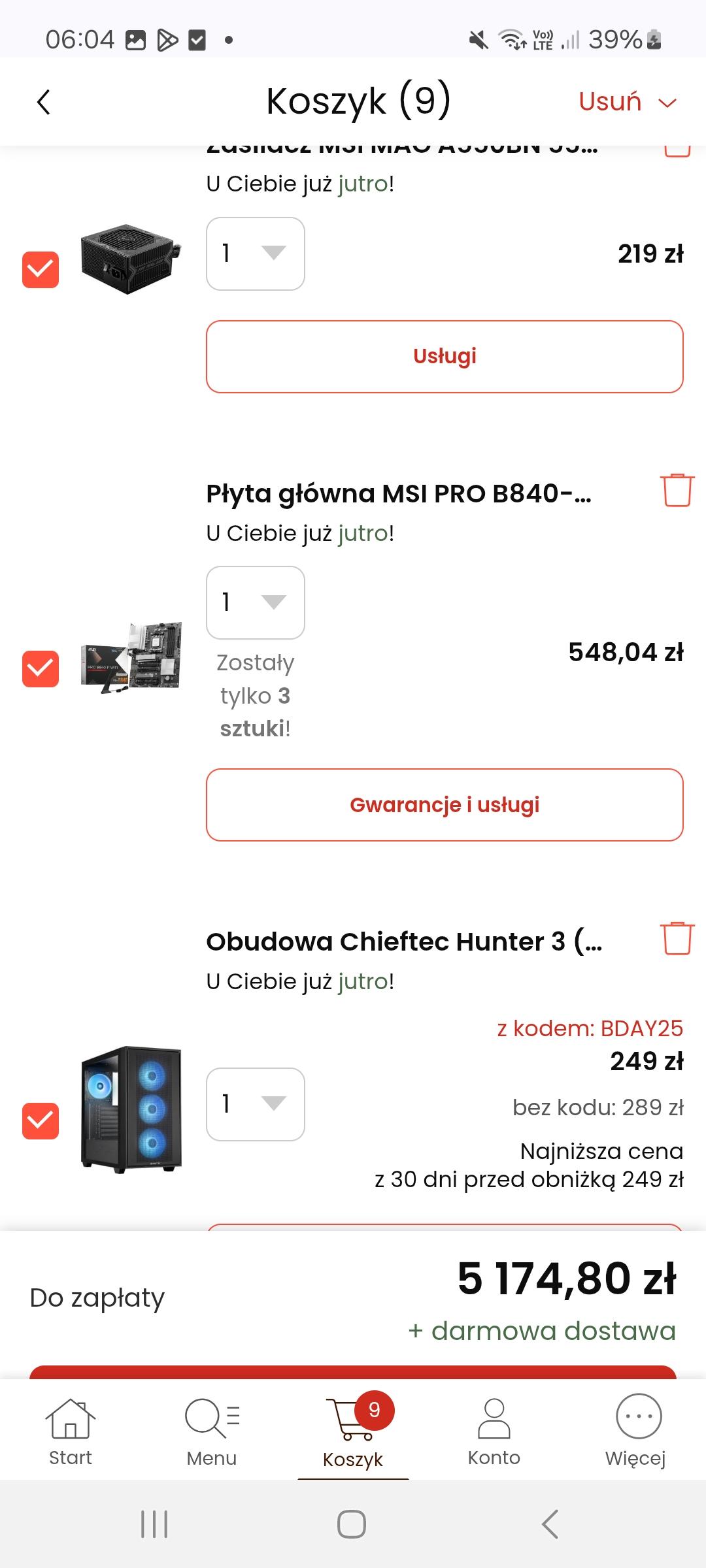Open the Menu search tab
The image size is (706, 1568).
212,1431
